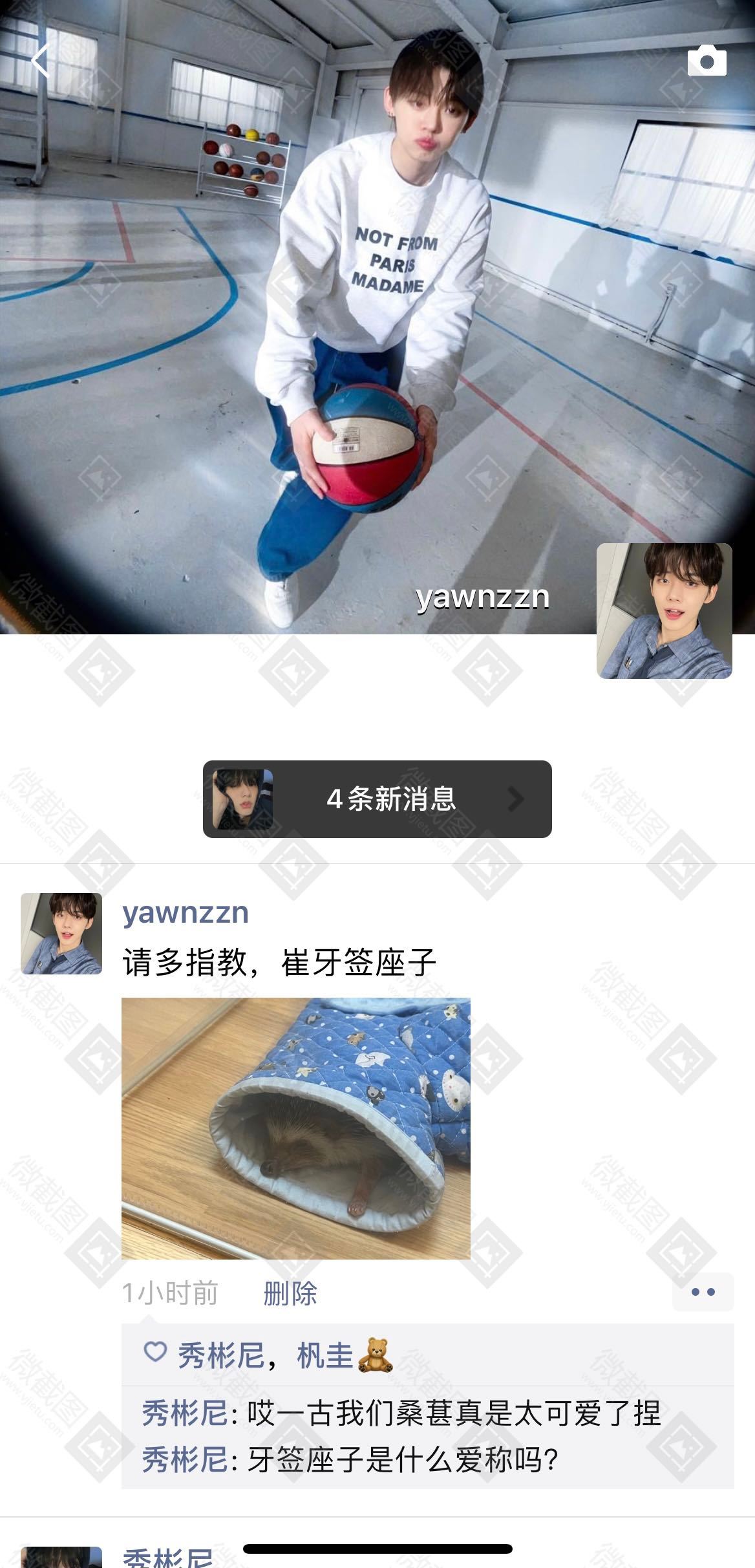Image resolution: width=755 pixels, height=1568 pixels.
Task: Open the like and comment two-dot menu
Action: 703,1292
